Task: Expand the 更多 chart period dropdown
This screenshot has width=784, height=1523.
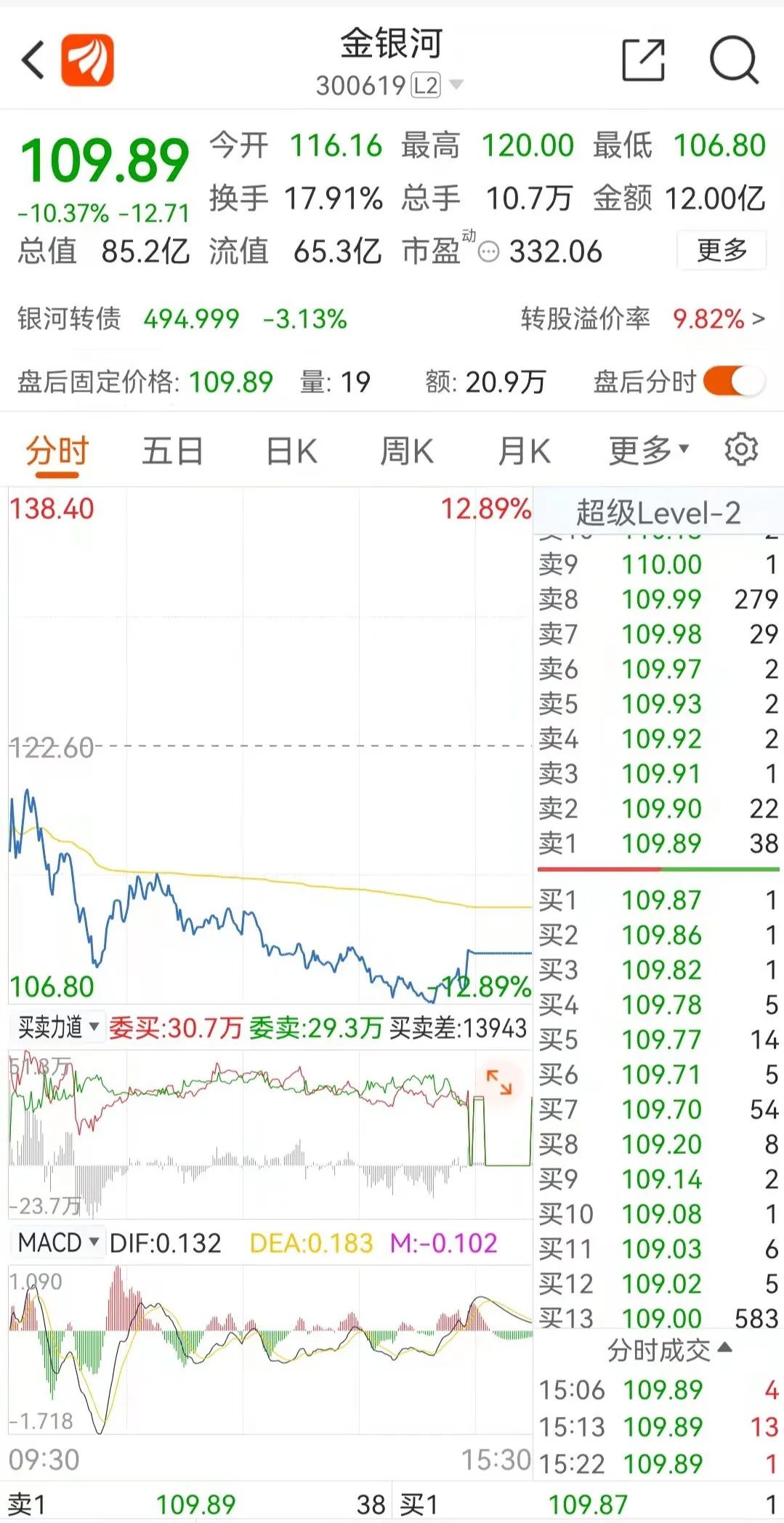Action: 648,450
